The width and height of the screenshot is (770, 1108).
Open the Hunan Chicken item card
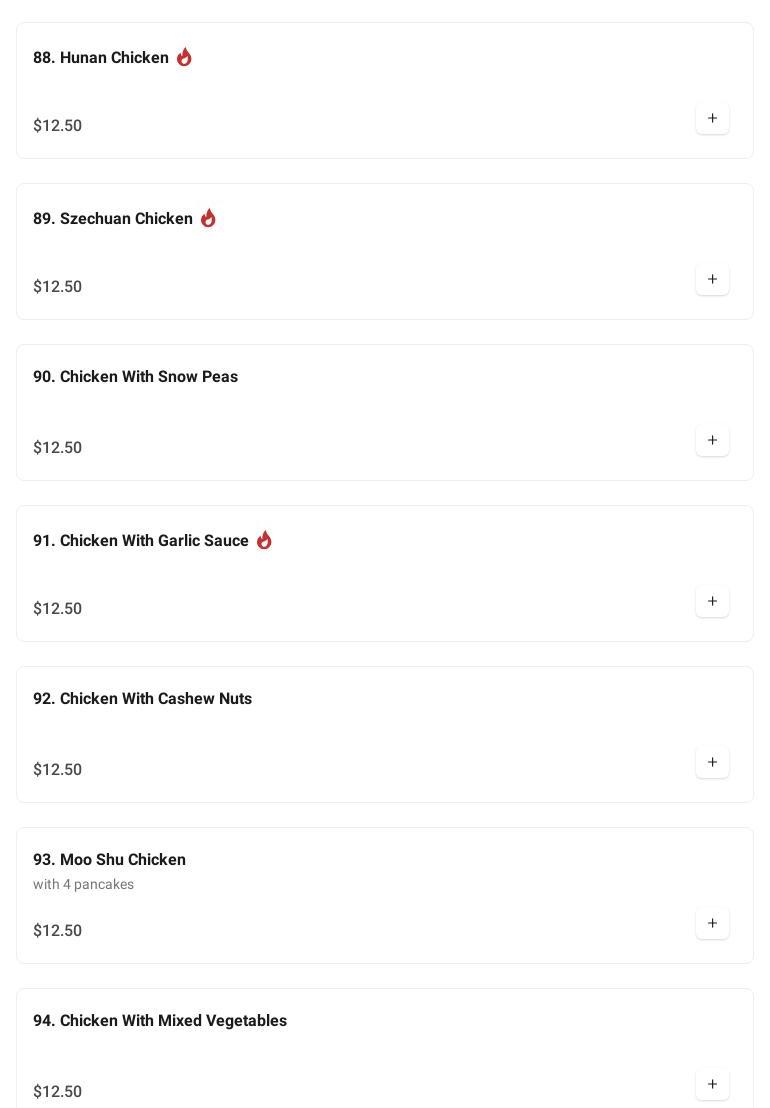click(x=101, y=58)
